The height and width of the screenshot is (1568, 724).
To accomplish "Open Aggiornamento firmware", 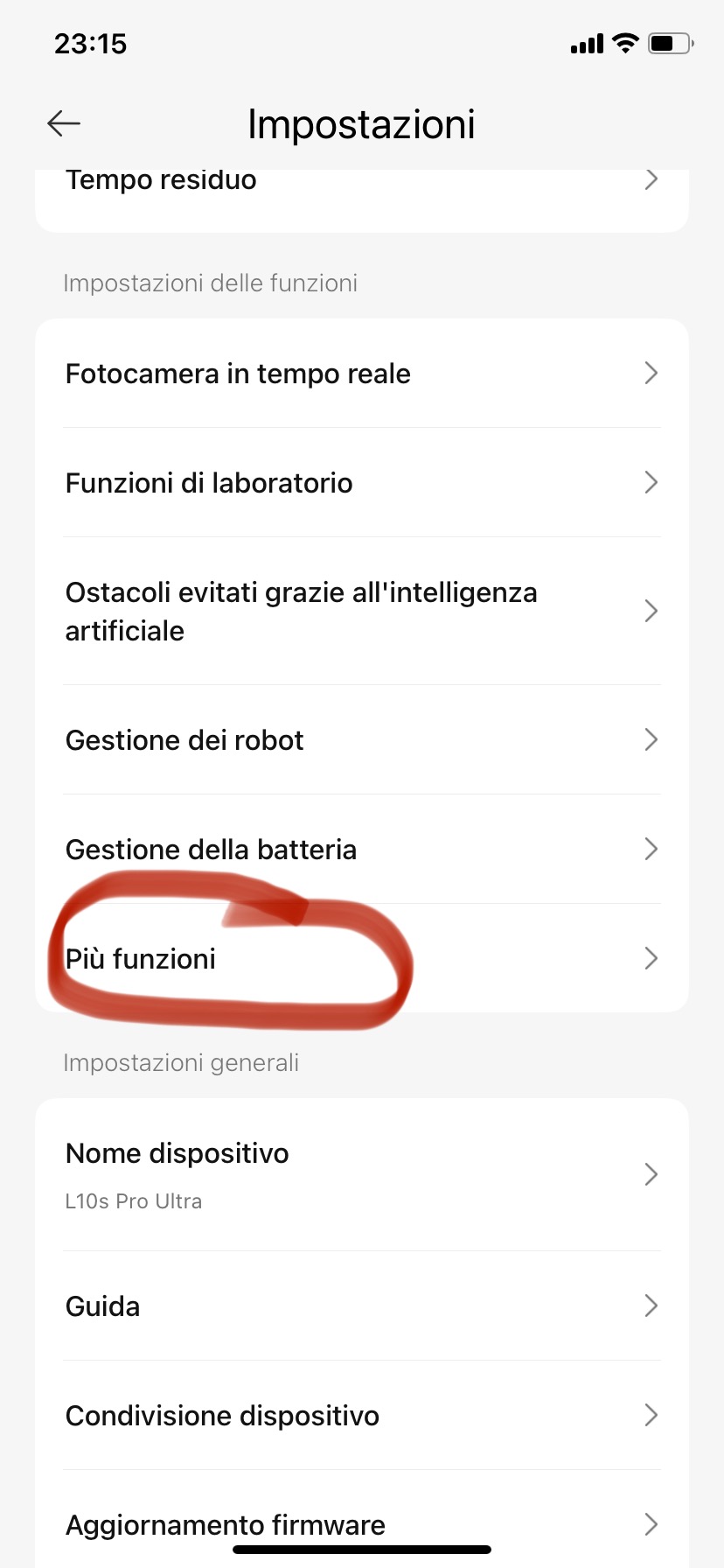I will pos(361,1524).
